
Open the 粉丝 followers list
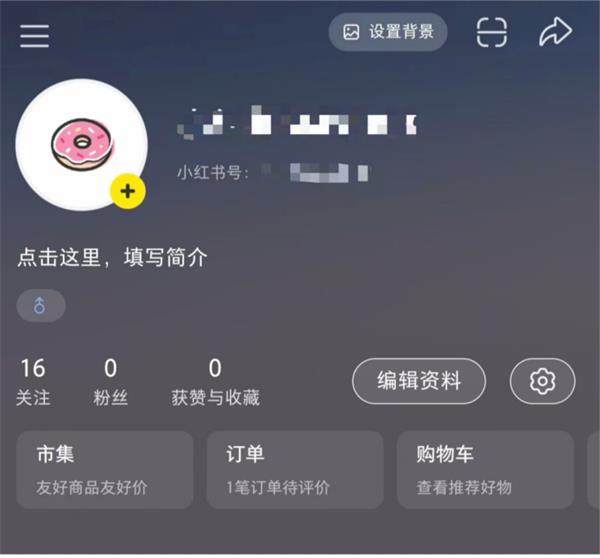pyautogui.click(x=110, y=382)
